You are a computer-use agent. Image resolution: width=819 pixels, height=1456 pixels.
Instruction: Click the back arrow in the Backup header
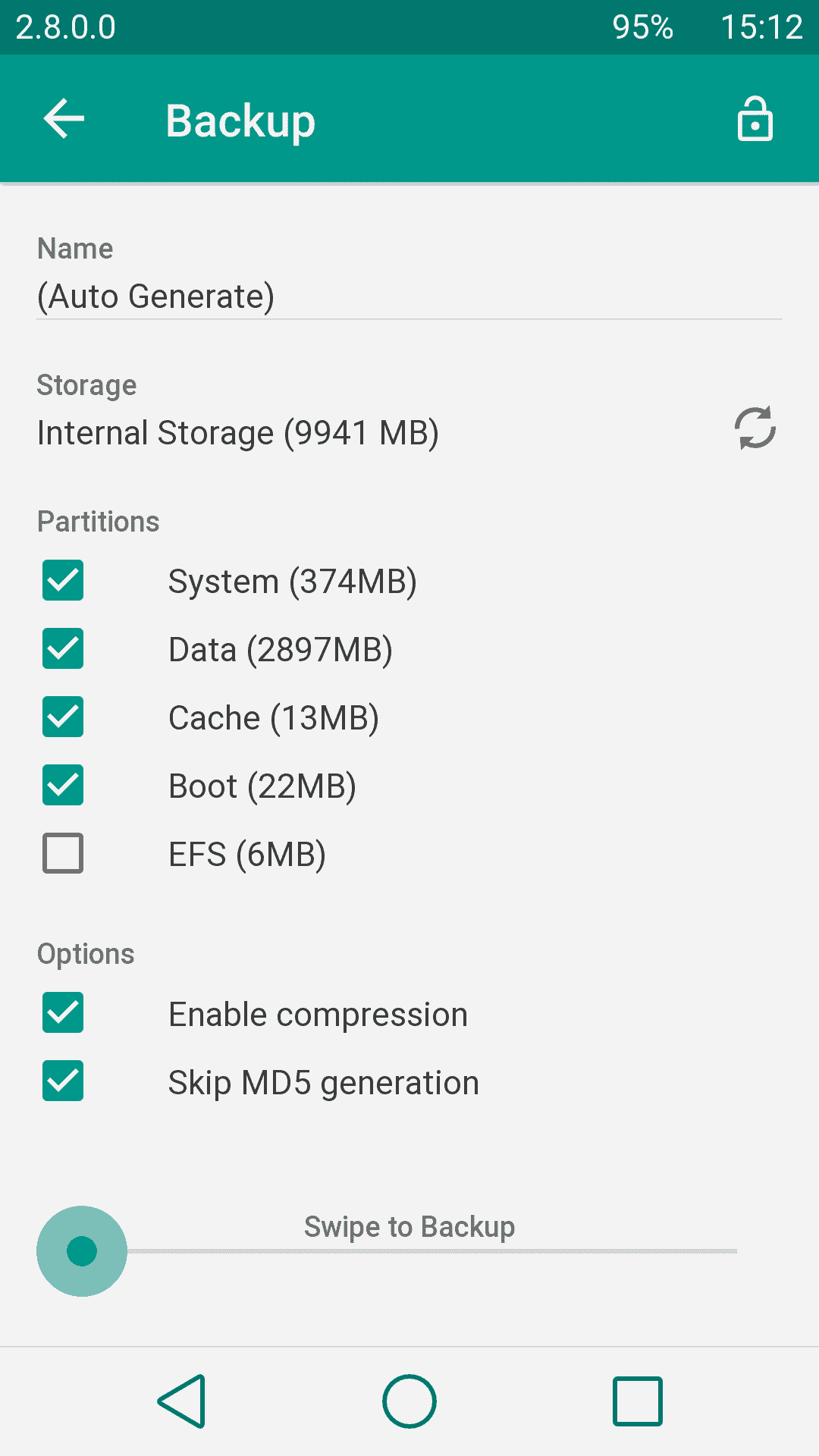click(63, 119)
